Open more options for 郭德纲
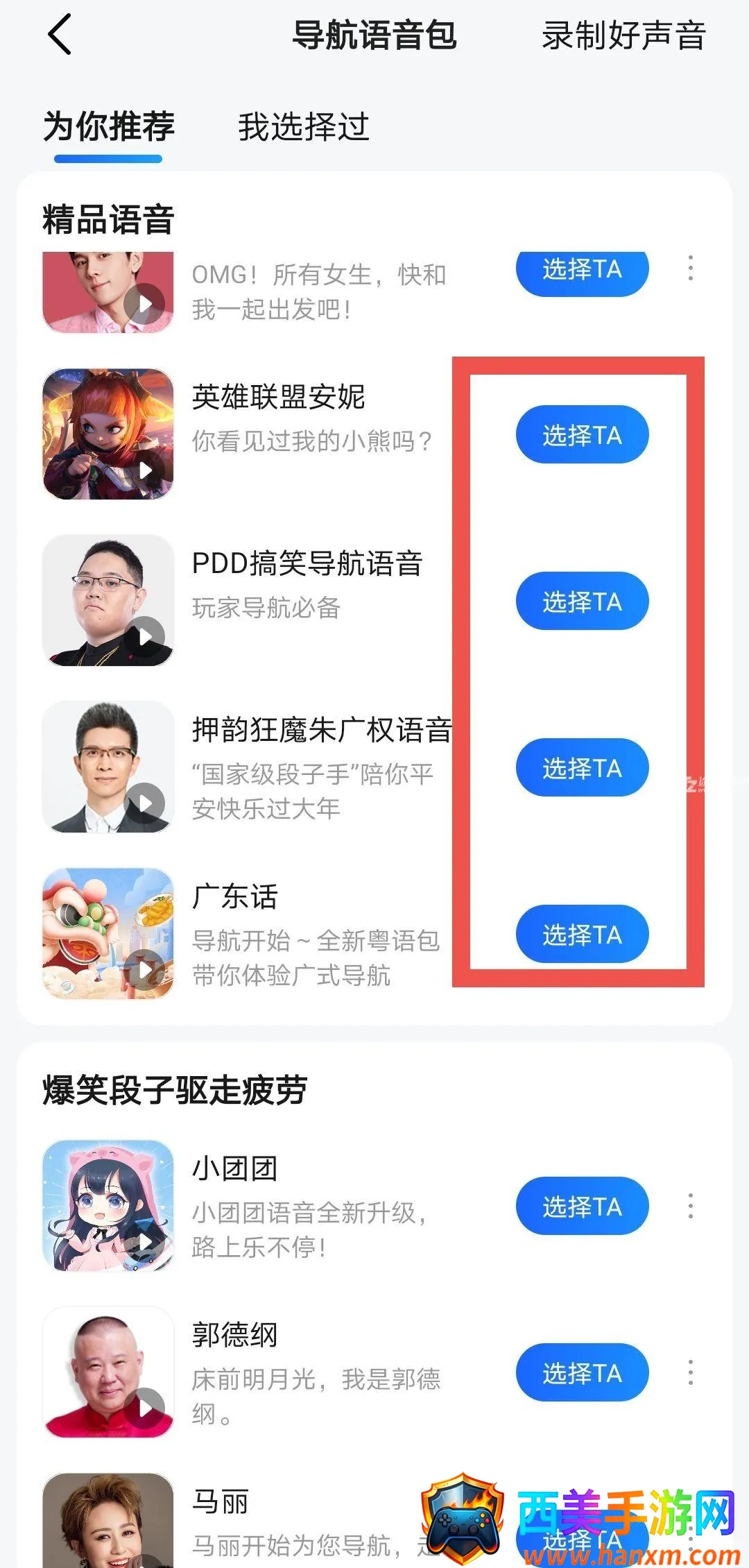 click(x=690, y=1373)
